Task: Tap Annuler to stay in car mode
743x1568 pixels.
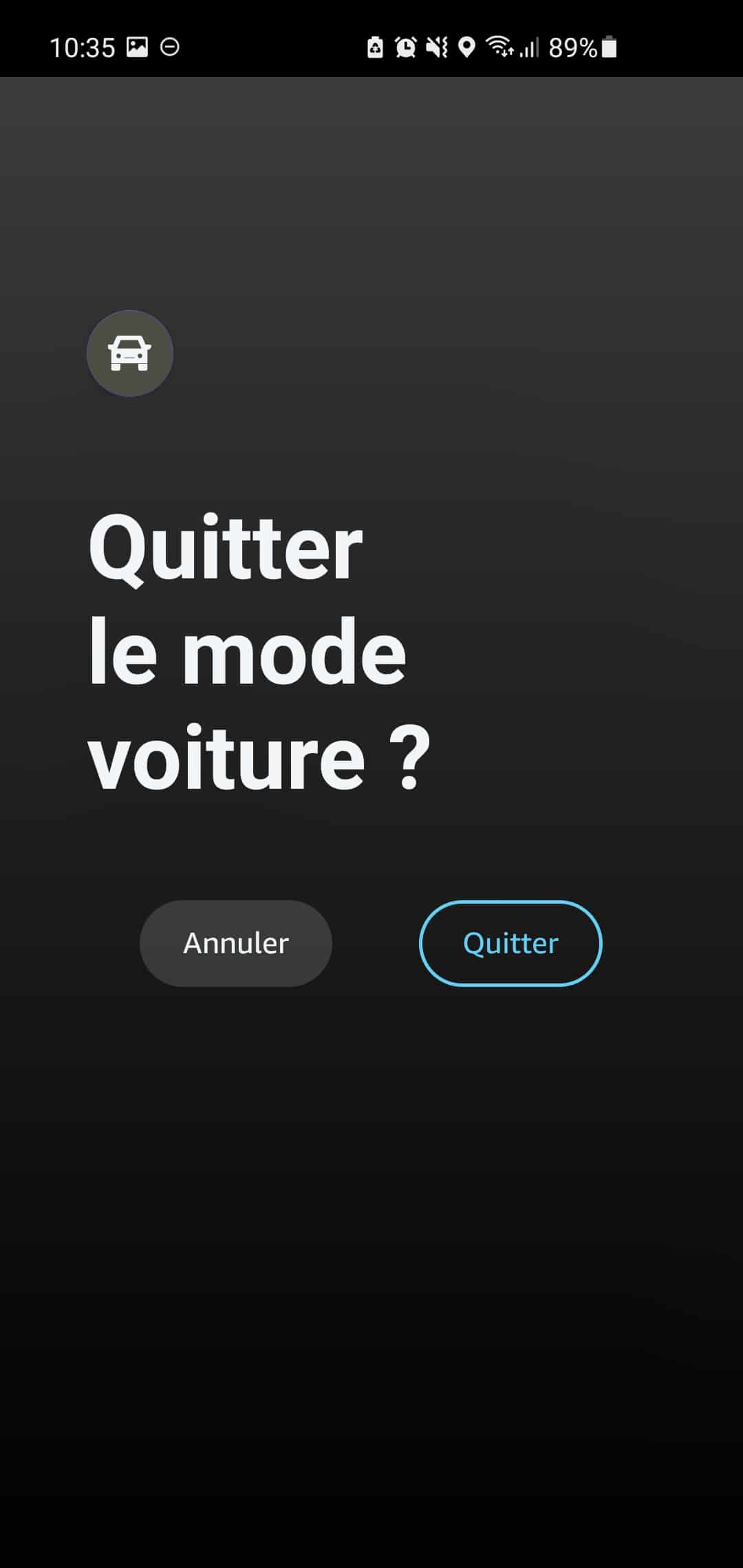Action: tap(236, 943)
